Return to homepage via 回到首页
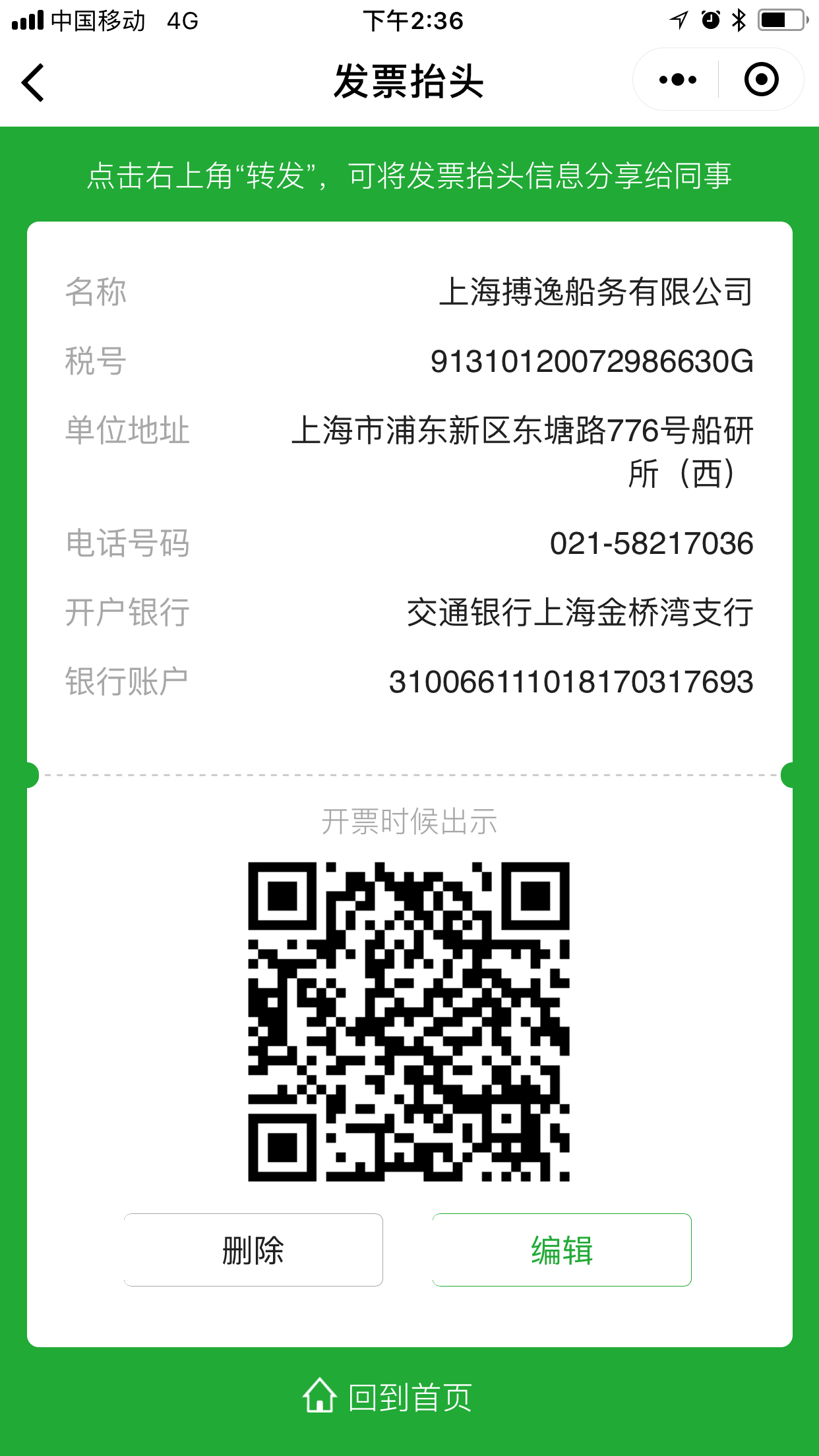Image resolution: width=819 pixels, height=1456 pixels. pyautogui.click(x=388, y=1397)
